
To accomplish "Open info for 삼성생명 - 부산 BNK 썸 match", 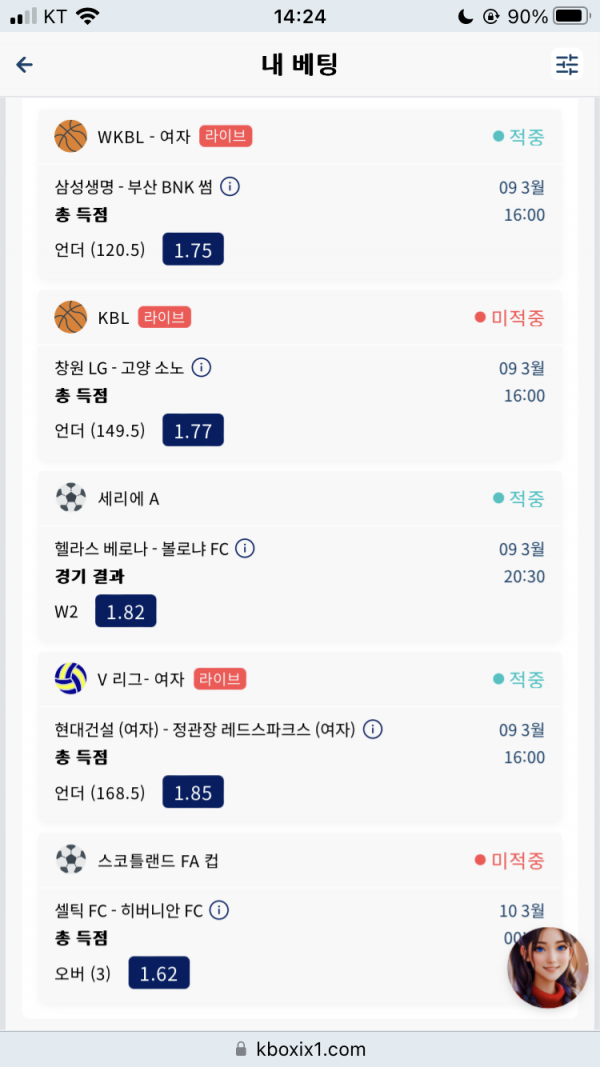I will click(230, 186).
